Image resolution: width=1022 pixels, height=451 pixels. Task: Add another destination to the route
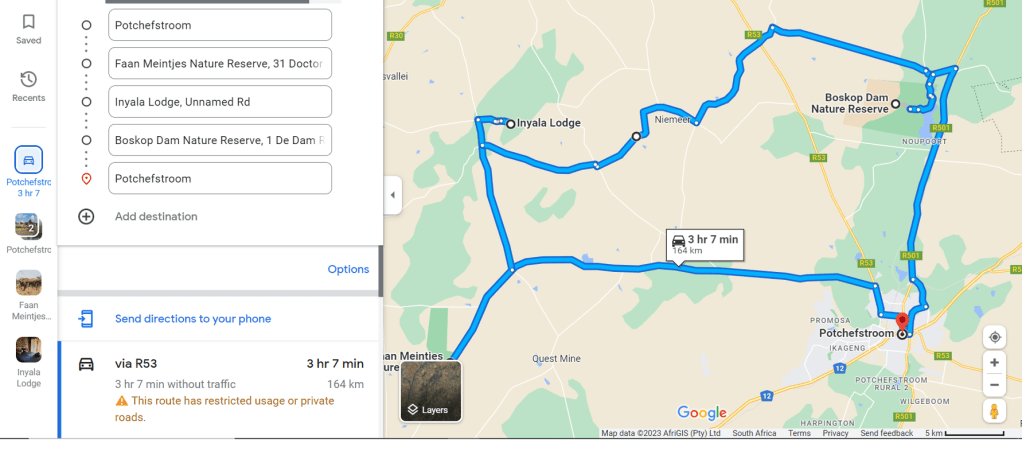(155, 216)
